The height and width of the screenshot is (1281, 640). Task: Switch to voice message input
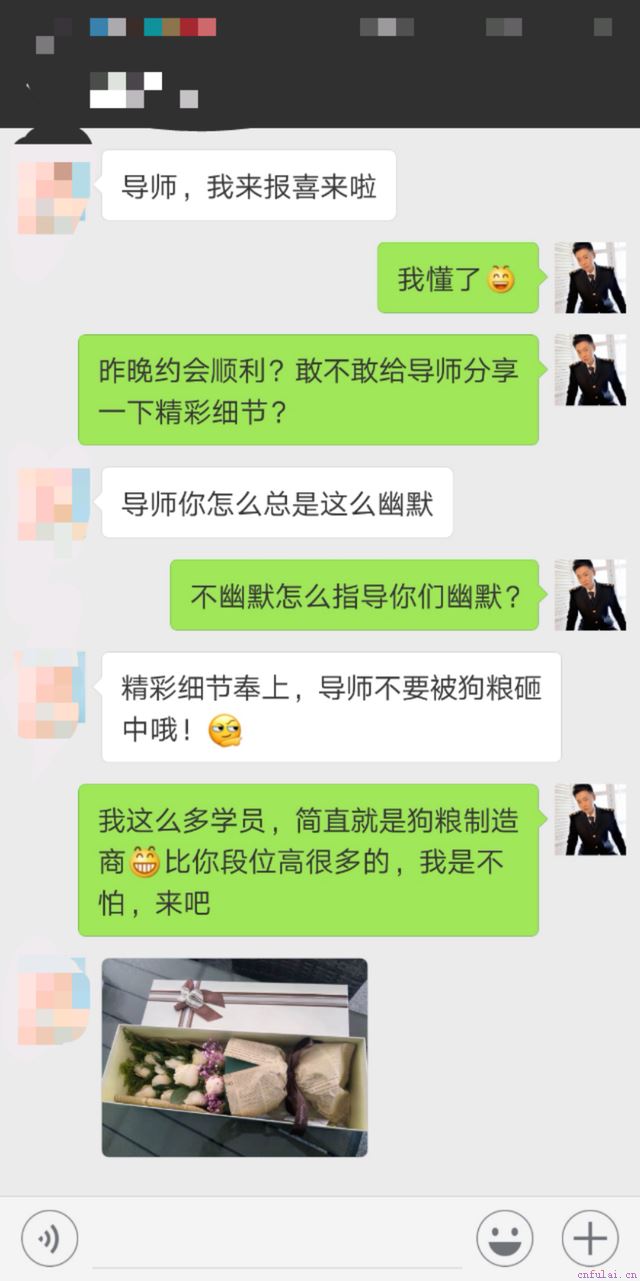(49, 1239)
